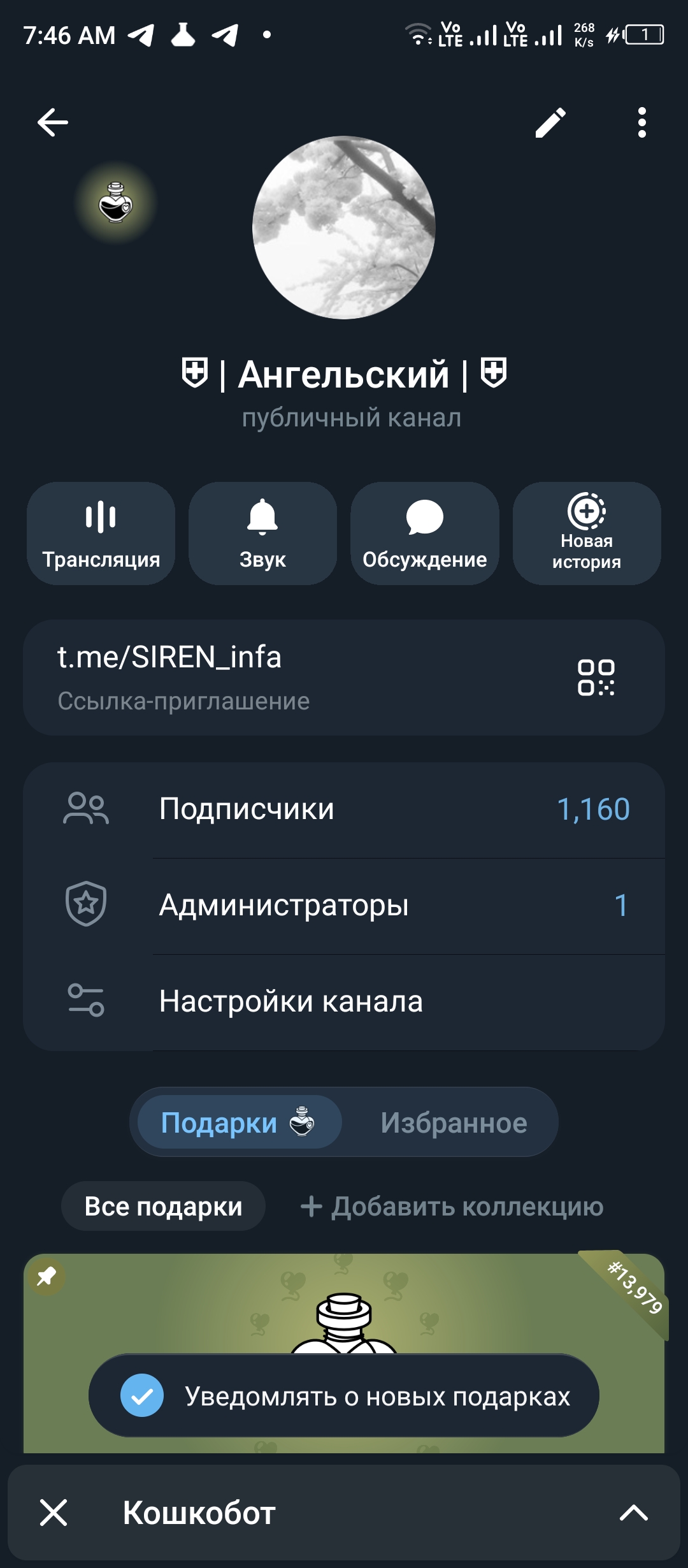Open the QR code for the invite link
The image size is (688, 1568).
tap(596, 678)
